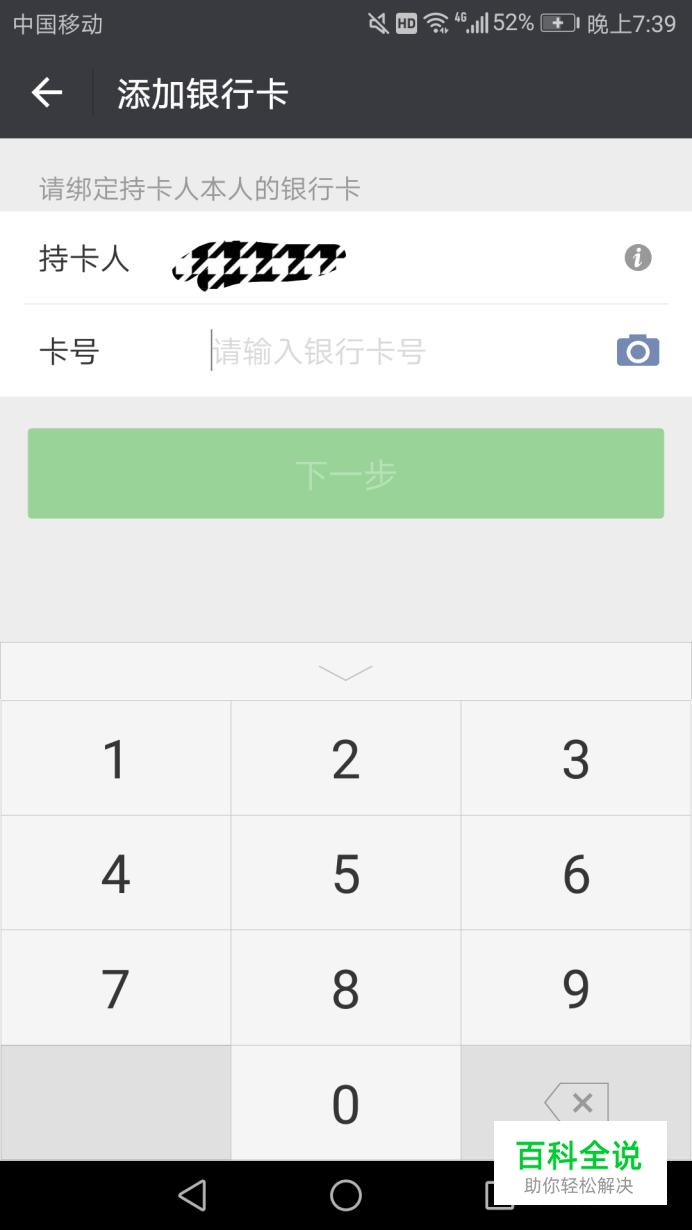
Task: Enter digit 2 on the keypad
Action: 346,759
